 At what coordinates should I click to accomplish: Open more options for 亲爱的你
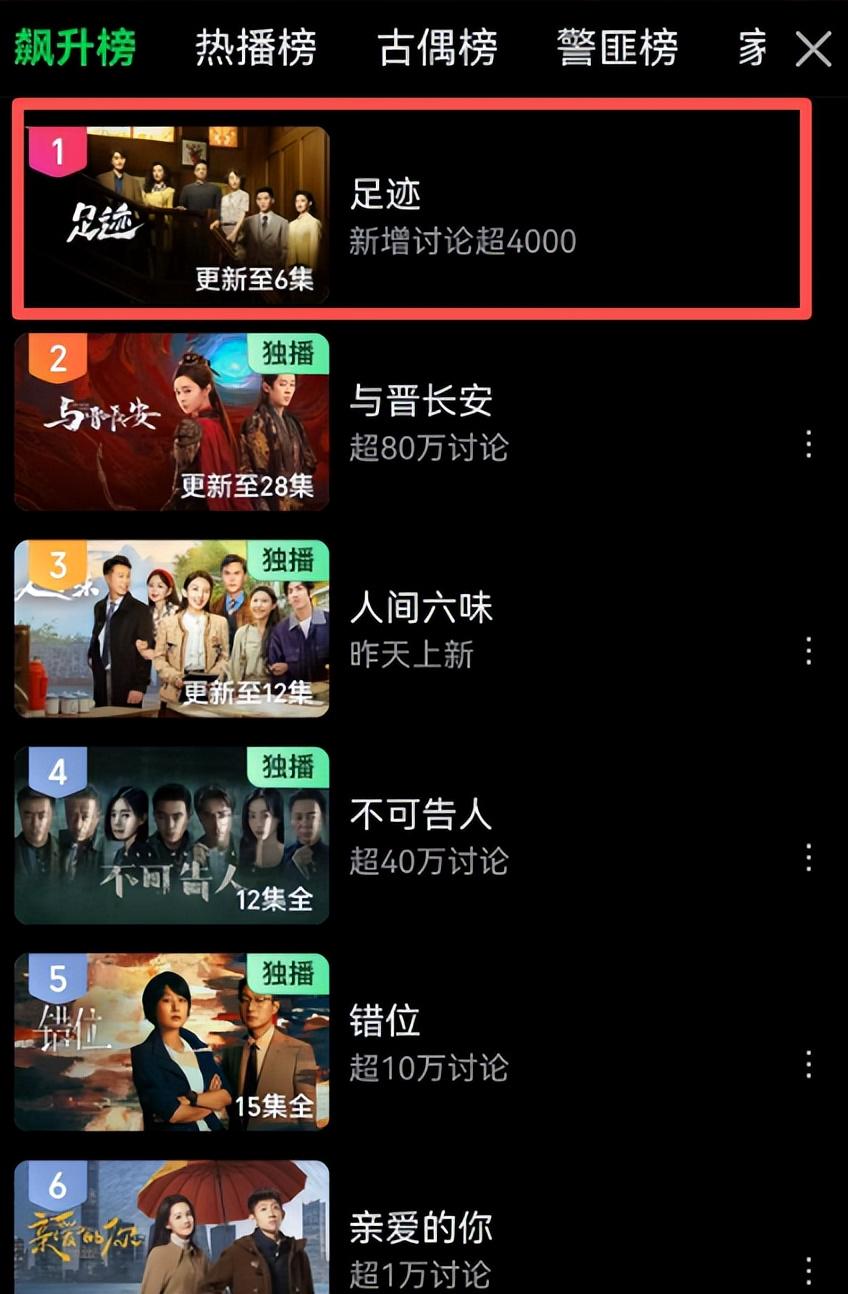(808, 1268)
